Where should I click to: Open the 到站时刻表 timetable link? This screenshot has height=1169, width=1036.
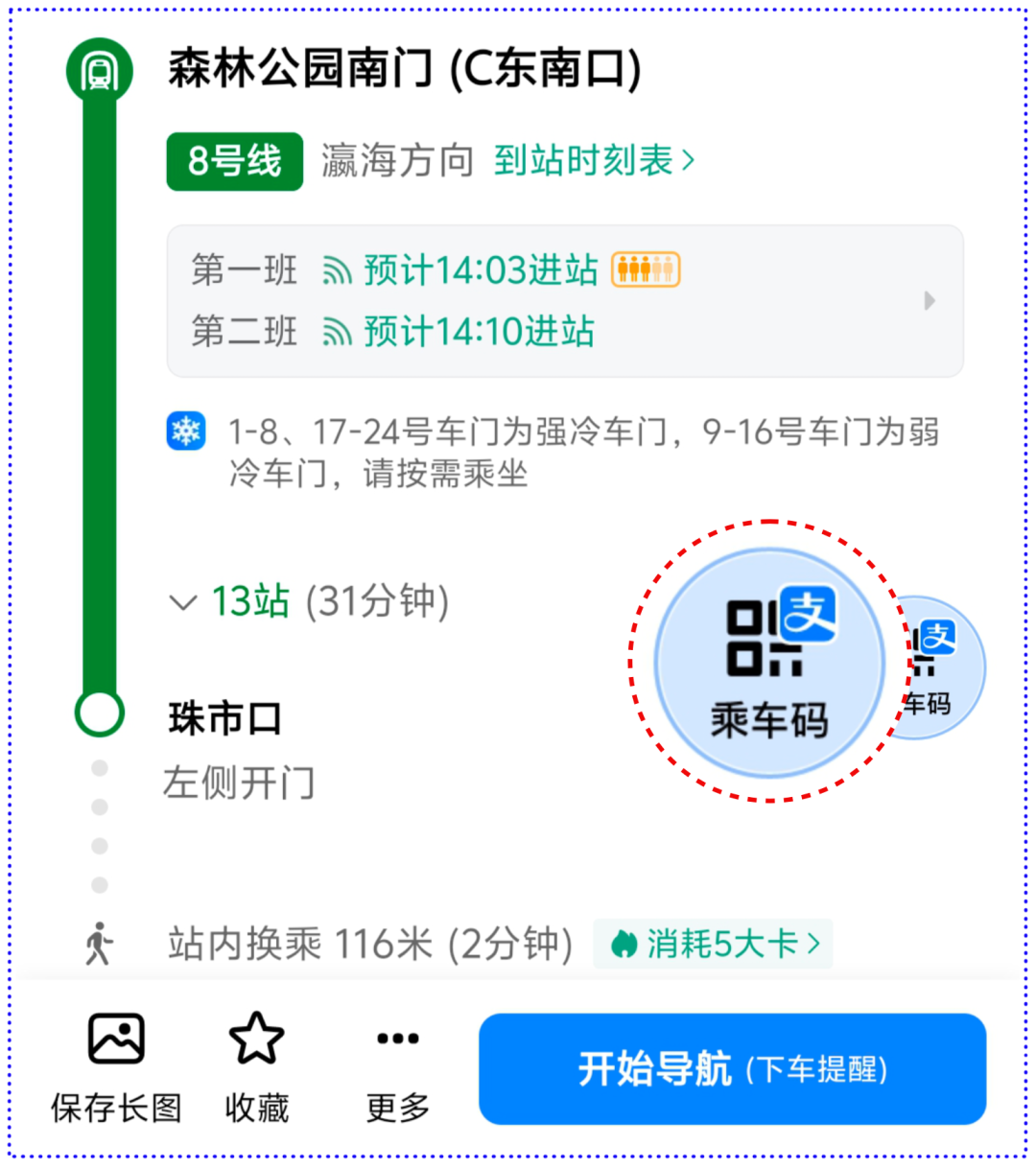click(x=594, y=161)
